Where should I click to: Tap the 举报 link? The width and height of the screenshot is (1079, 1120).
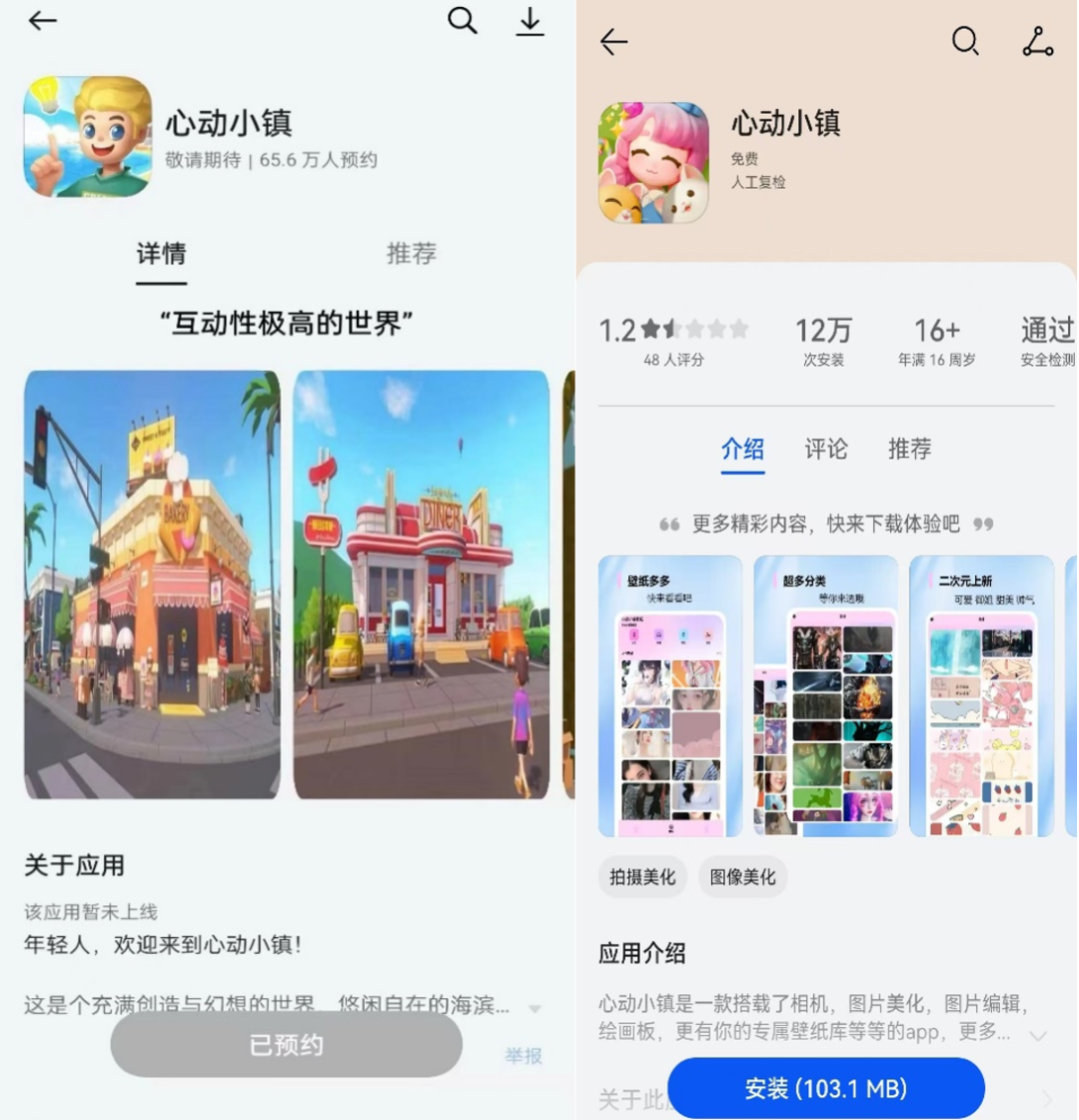pyautogui.click(x=524, y=1056)
